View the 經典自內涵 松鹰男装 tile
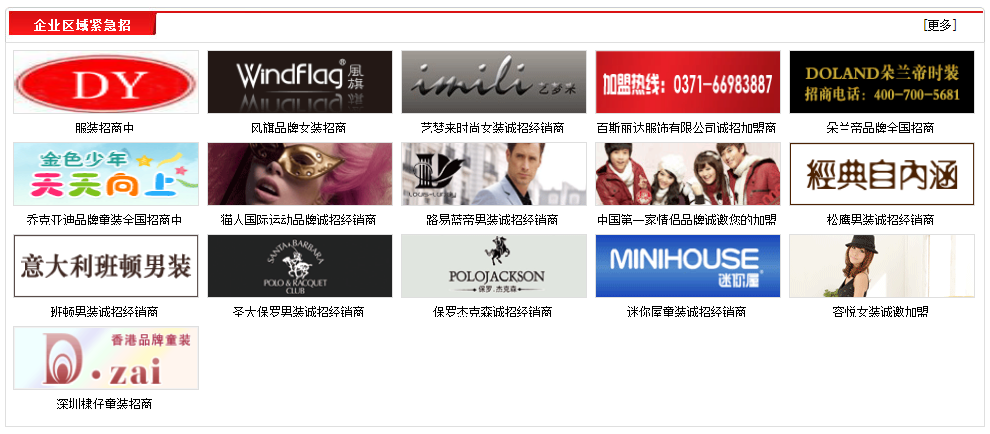This screenshot has height=434, width=990. (881, 174)
